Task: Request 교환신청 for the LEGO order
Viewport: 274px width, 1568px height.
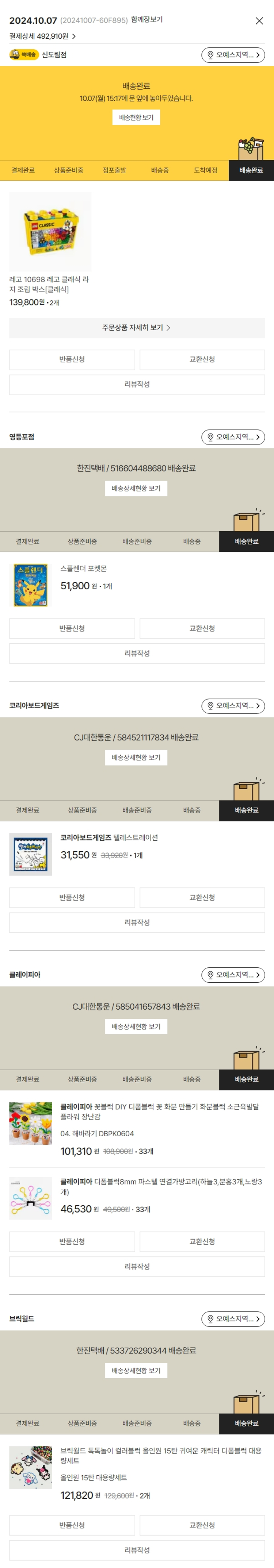Action: (202, 360)
